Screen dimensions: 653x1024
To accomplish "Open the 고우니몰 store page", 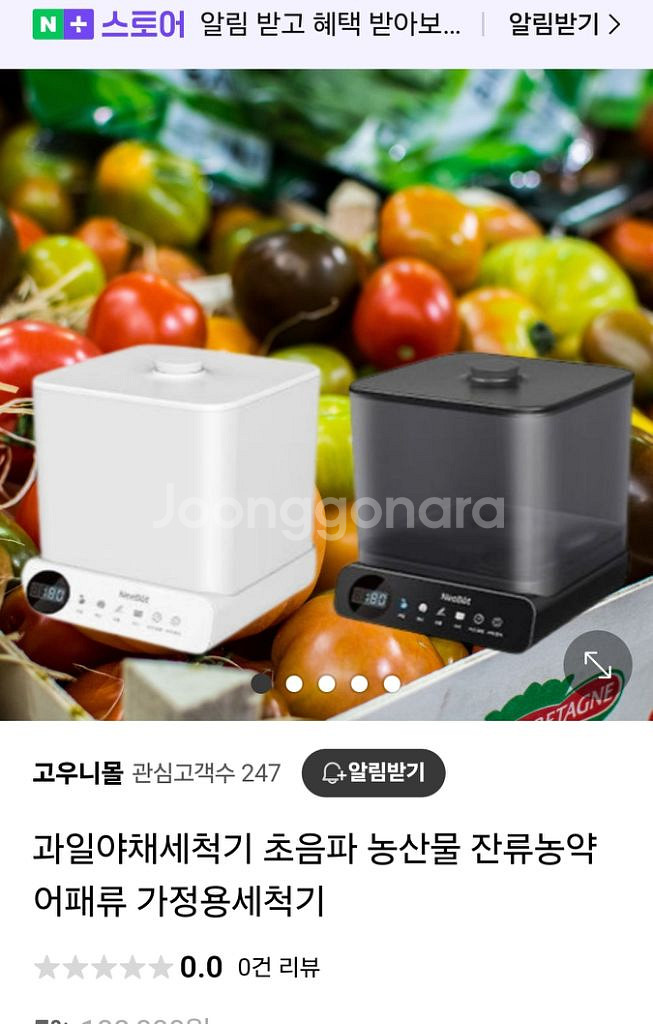I will click(x=78, y=773).
